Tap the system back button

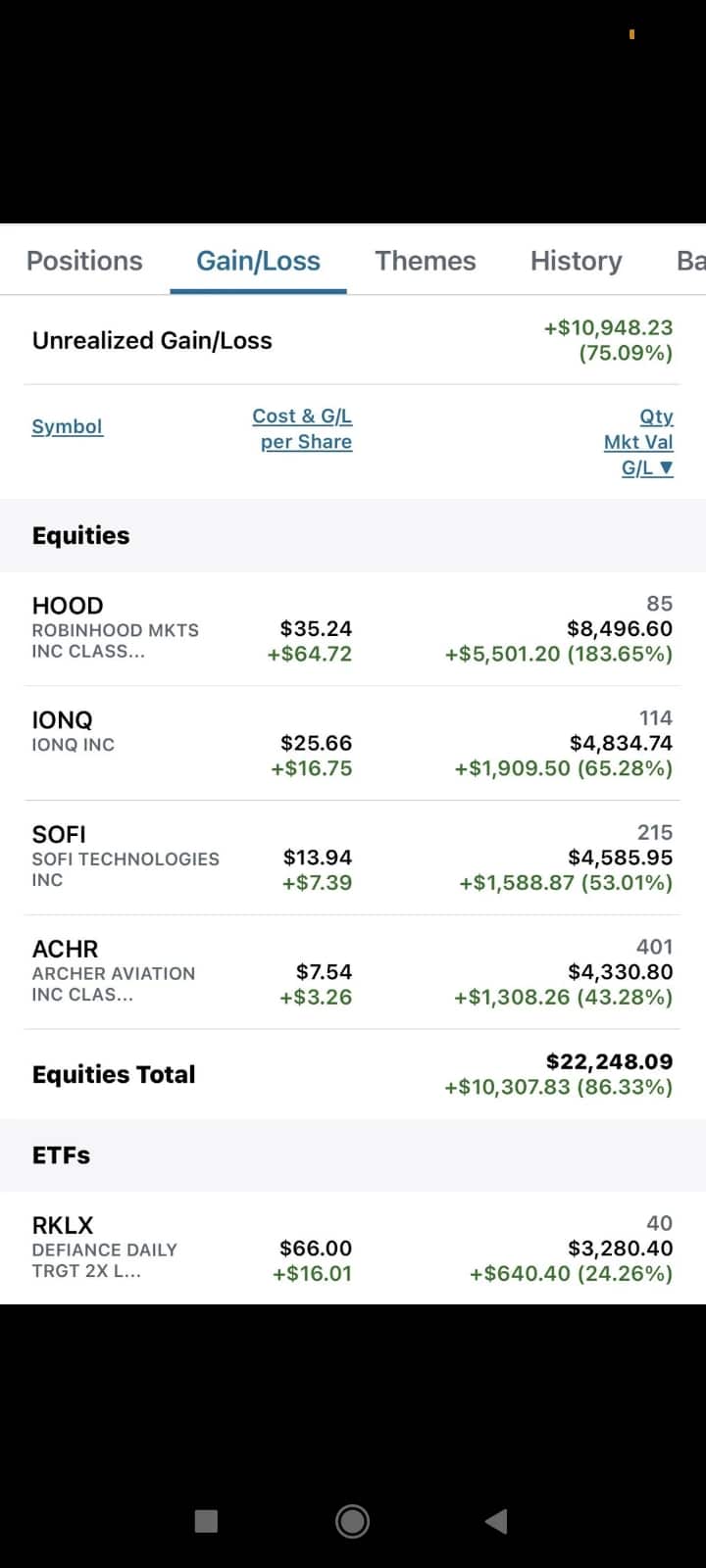pyautogui.click(x=496, y=1521)
